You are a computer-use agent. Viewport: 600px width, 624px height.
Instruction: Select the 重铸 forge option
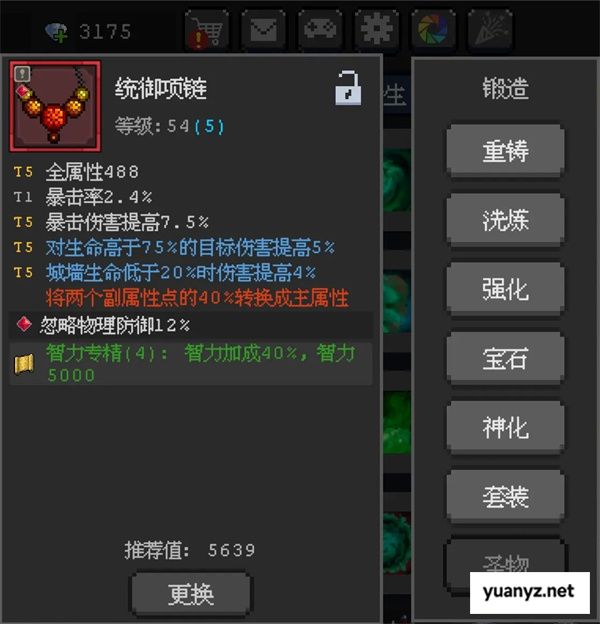click(x=505, y=151)
